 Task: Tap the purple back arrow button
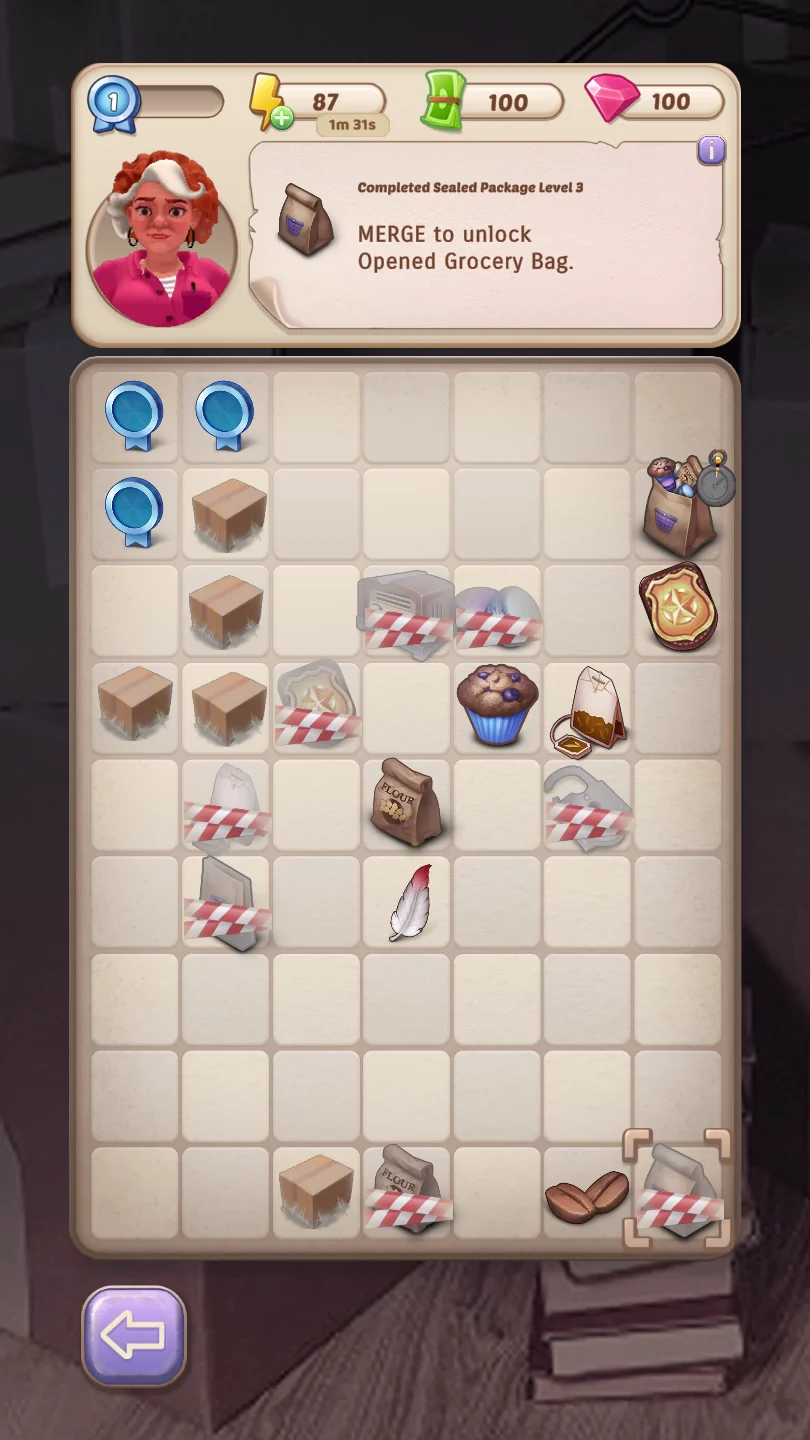pyautogui.click(x=134, y=1336)
